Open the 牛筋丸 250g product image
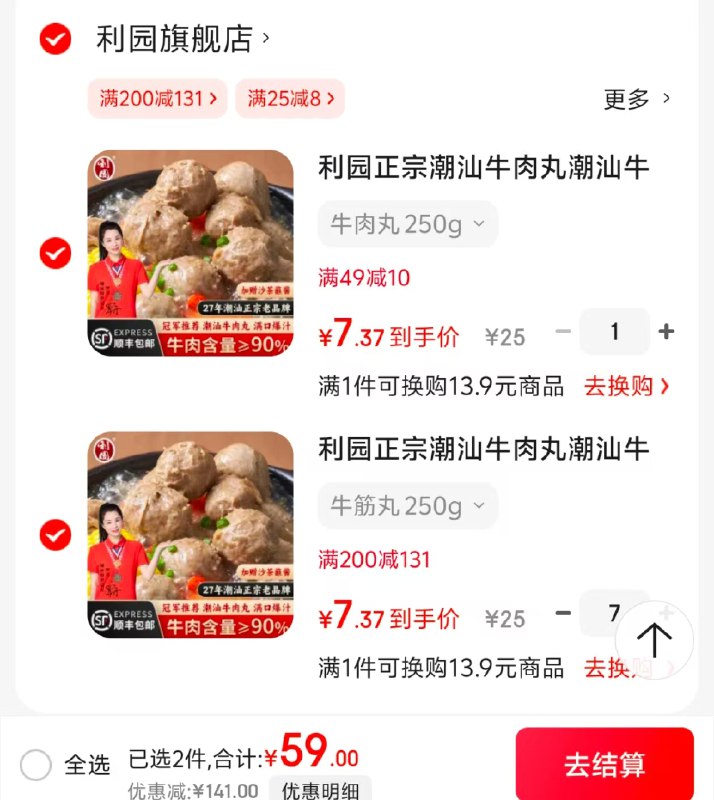The height and width of the screenshot is (800, 714). (190, 535)
